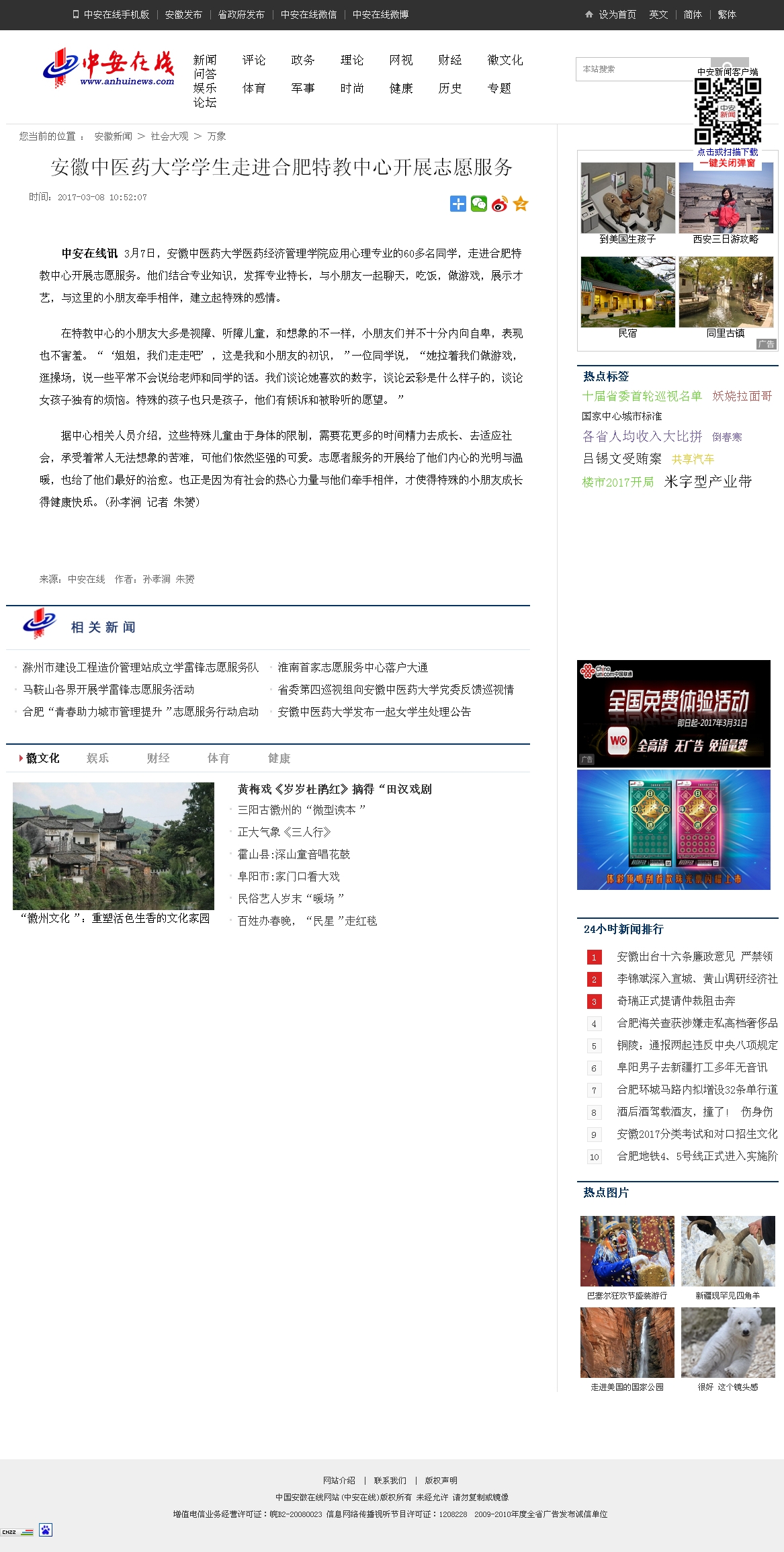The height and width of the screenshot is (1552, 784).
Task: Open the blue plus share menu
Action: (458, 204)
